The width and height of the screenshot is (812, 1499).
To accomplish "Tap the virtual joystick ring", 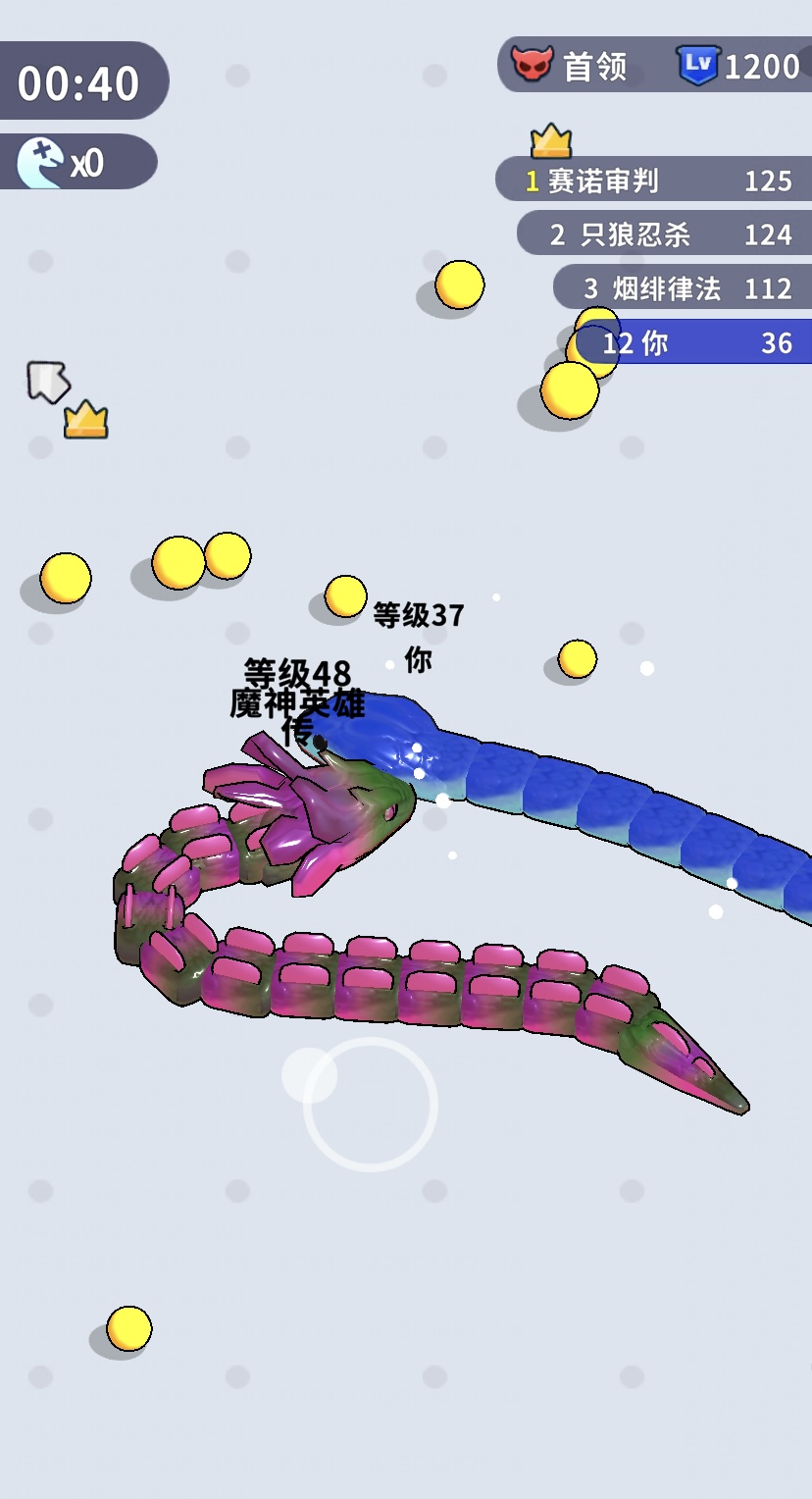I will [x=370, y=1105].
